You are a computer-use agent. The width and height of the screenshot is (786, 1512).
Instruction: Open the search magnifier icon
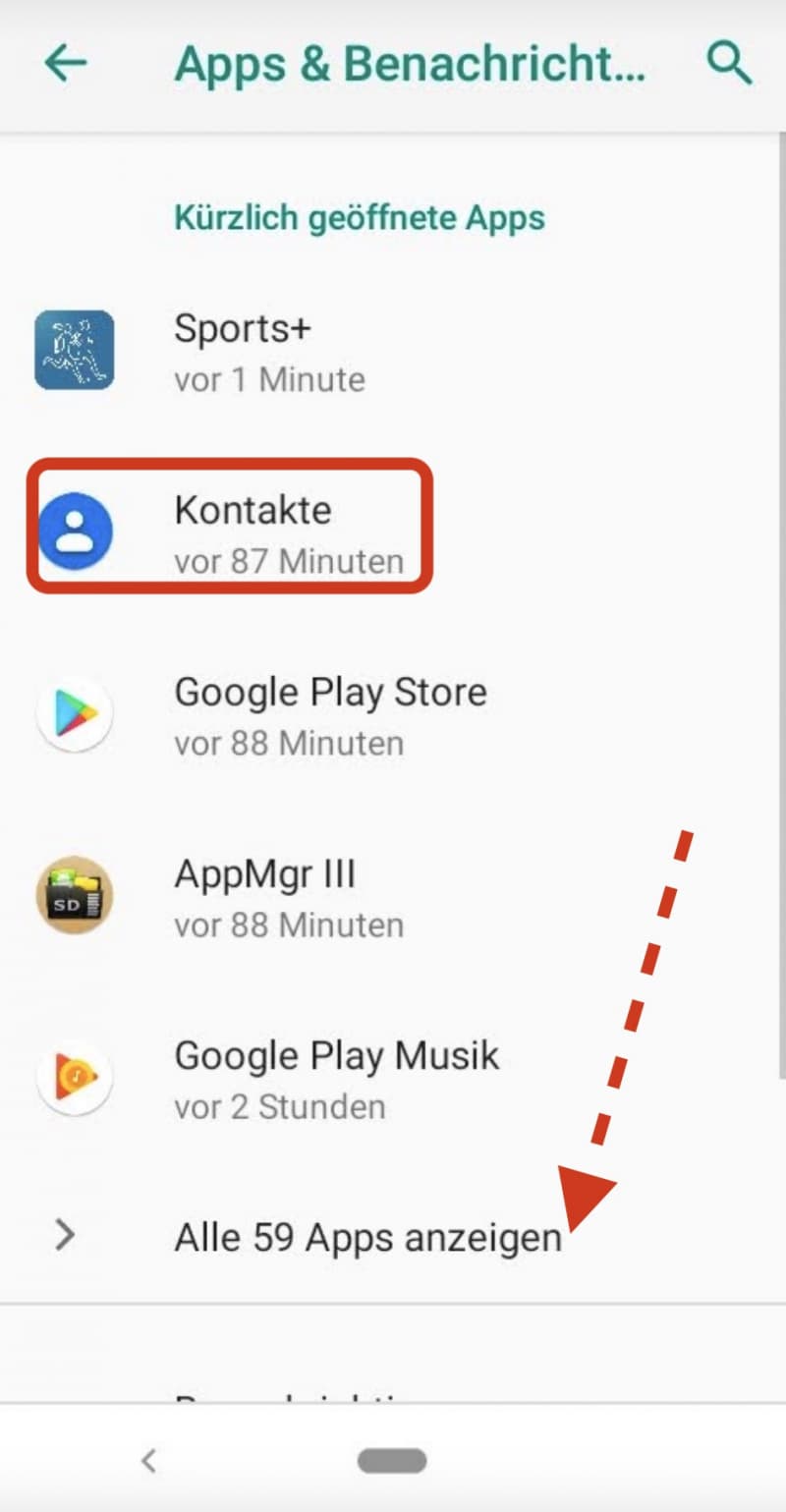[730, 64]
